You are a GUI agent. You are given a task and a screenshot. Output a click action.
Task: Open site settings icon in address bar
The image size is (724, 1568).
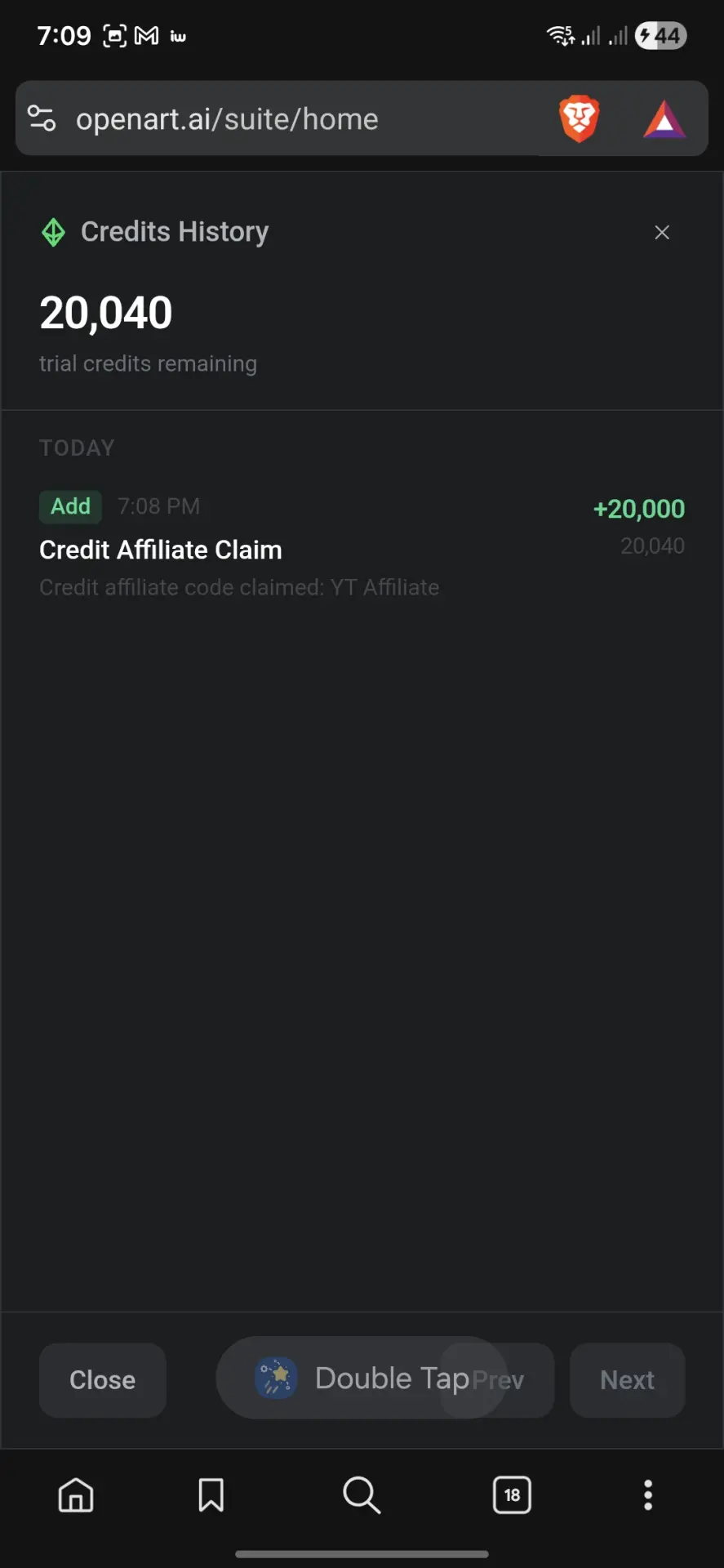tap(42, 118)
